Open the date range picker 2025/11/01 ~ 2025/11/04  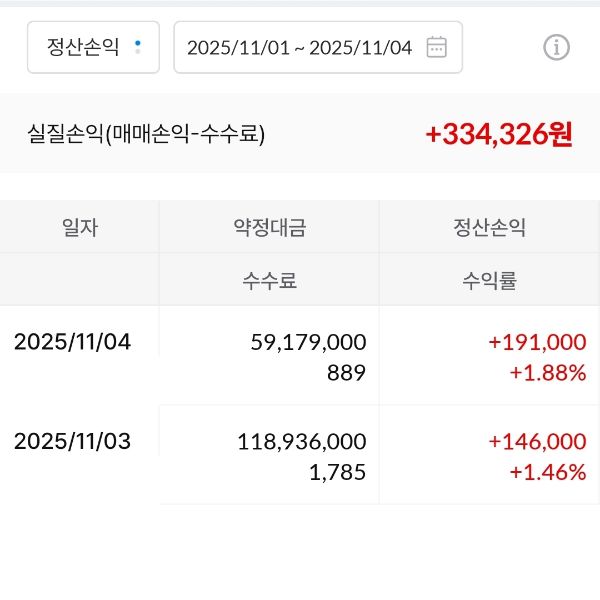coord(317,47)
